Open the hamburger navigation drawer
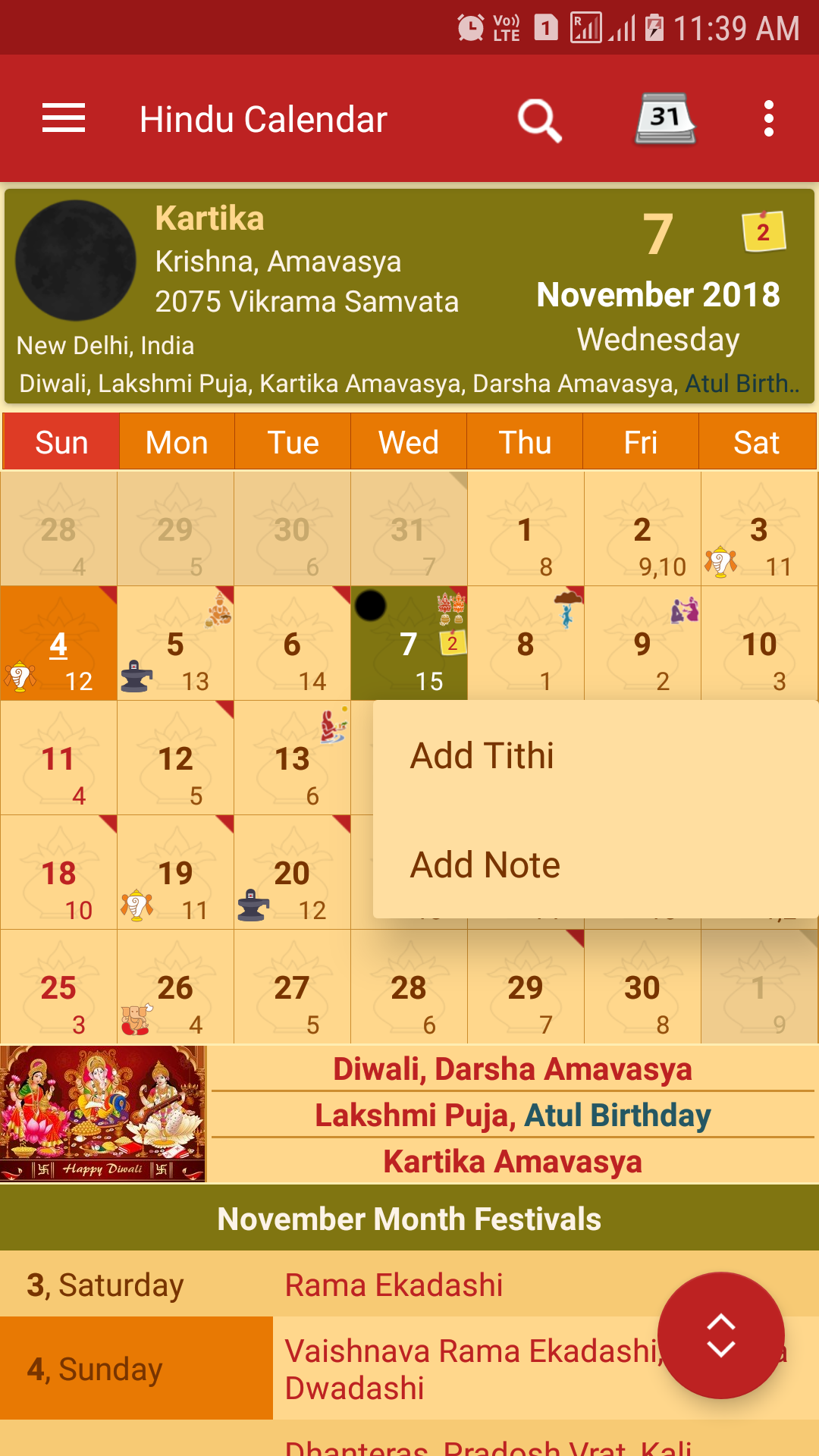Image resolution: width=819 pixels, height=1456 pixels. (x=64, y=119)
